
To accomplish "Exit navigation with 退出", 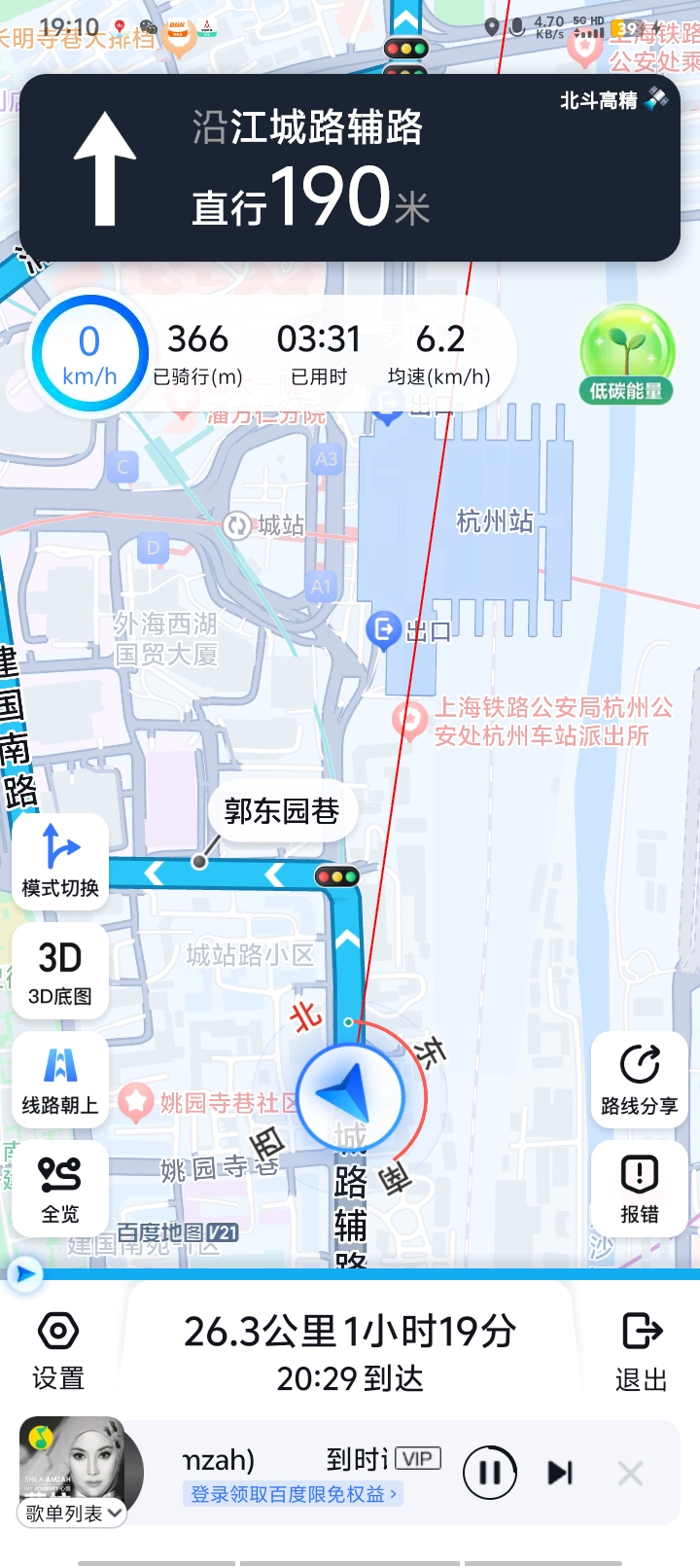I will (641, 1350).
